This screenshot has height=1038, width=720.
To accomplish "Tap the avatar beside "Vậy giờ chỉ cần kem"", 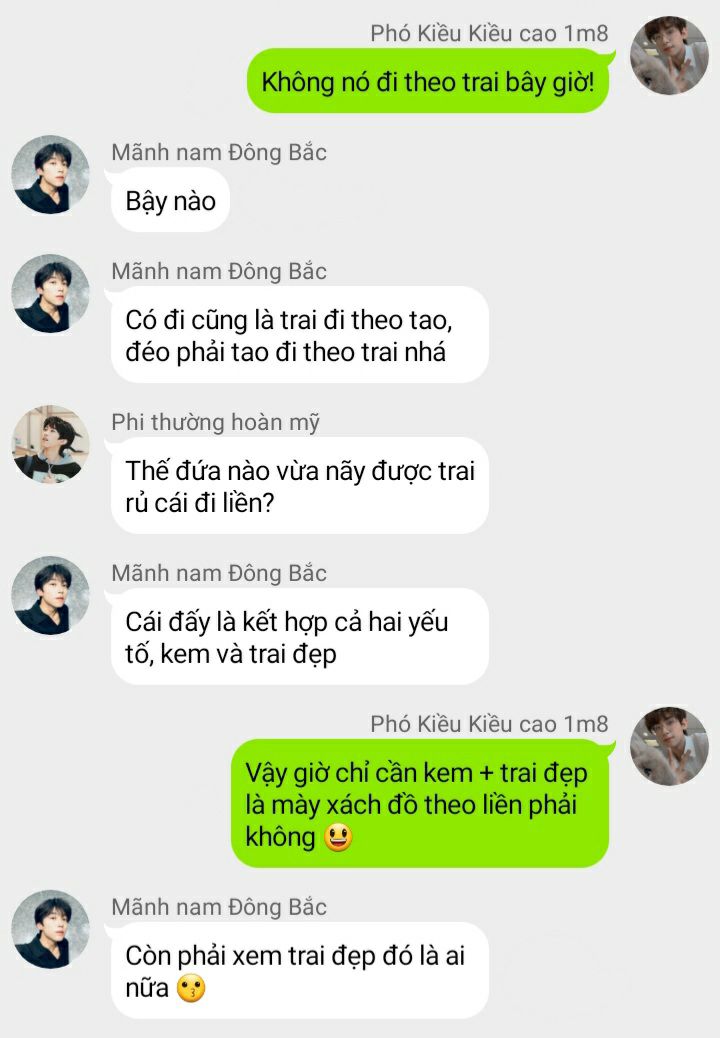I will click(669, 746).
